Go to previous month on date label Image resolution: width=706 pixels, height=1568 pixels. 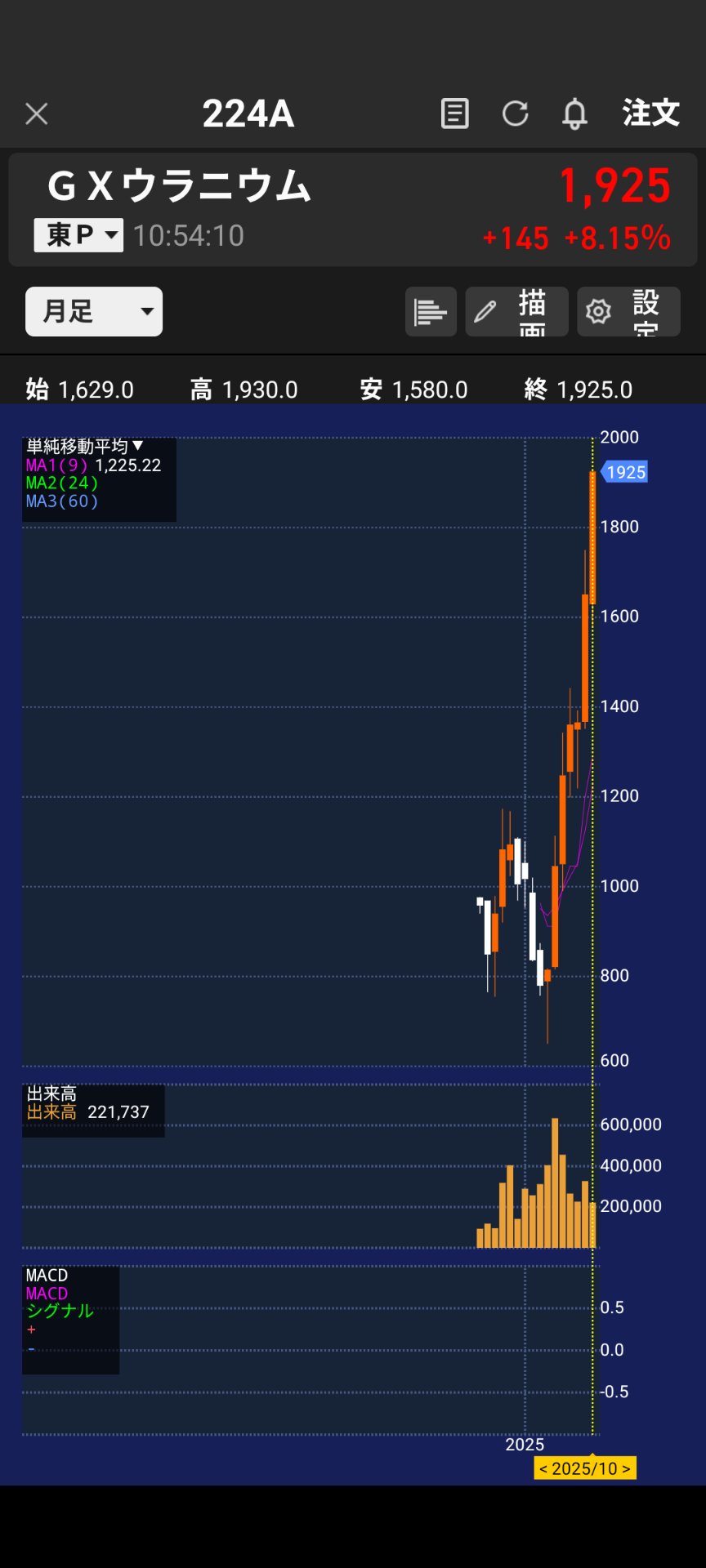coord(543,1468)
